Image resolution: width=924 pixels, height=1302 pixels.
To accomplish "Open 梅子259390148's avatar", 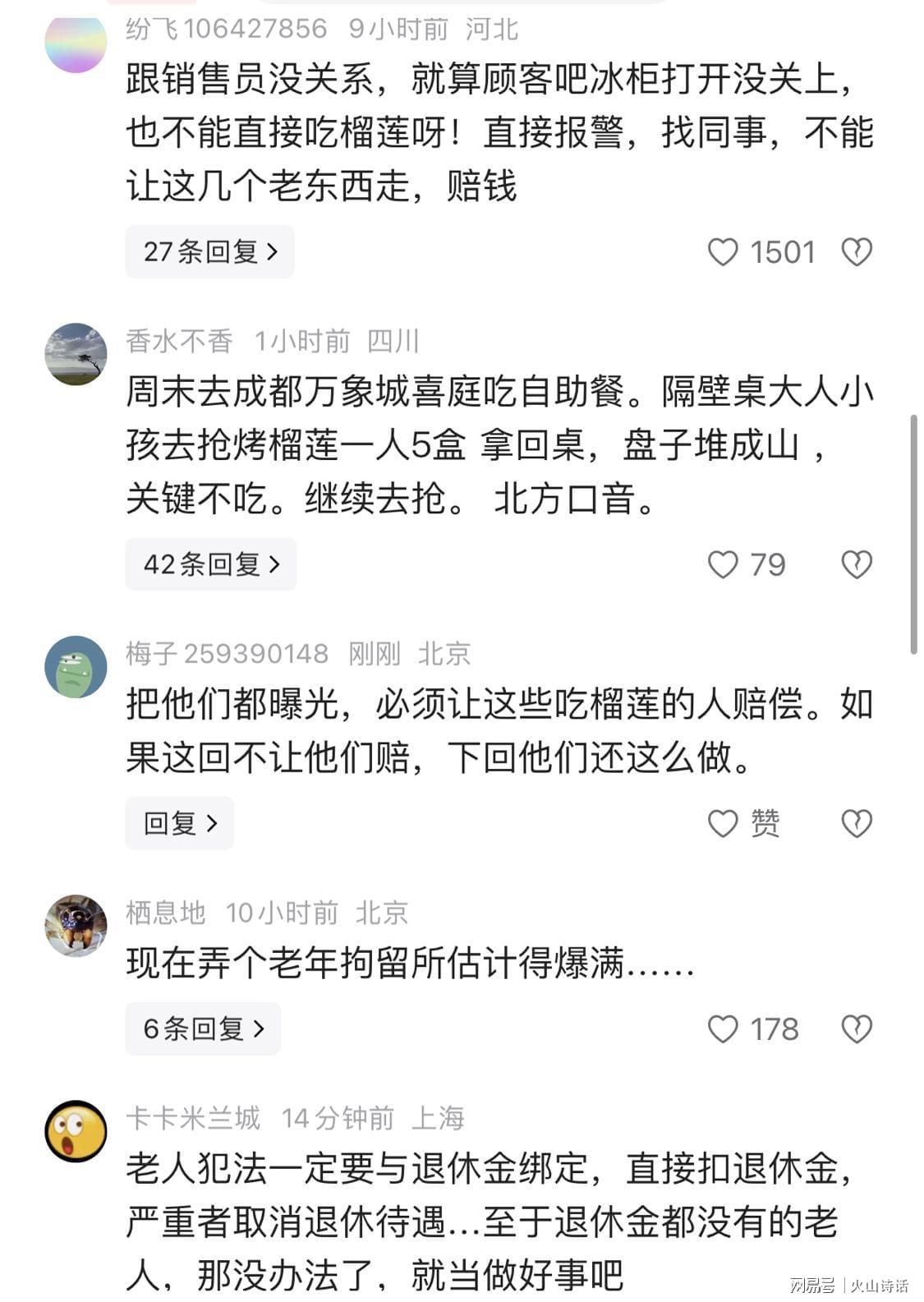I will pos(76,666).
